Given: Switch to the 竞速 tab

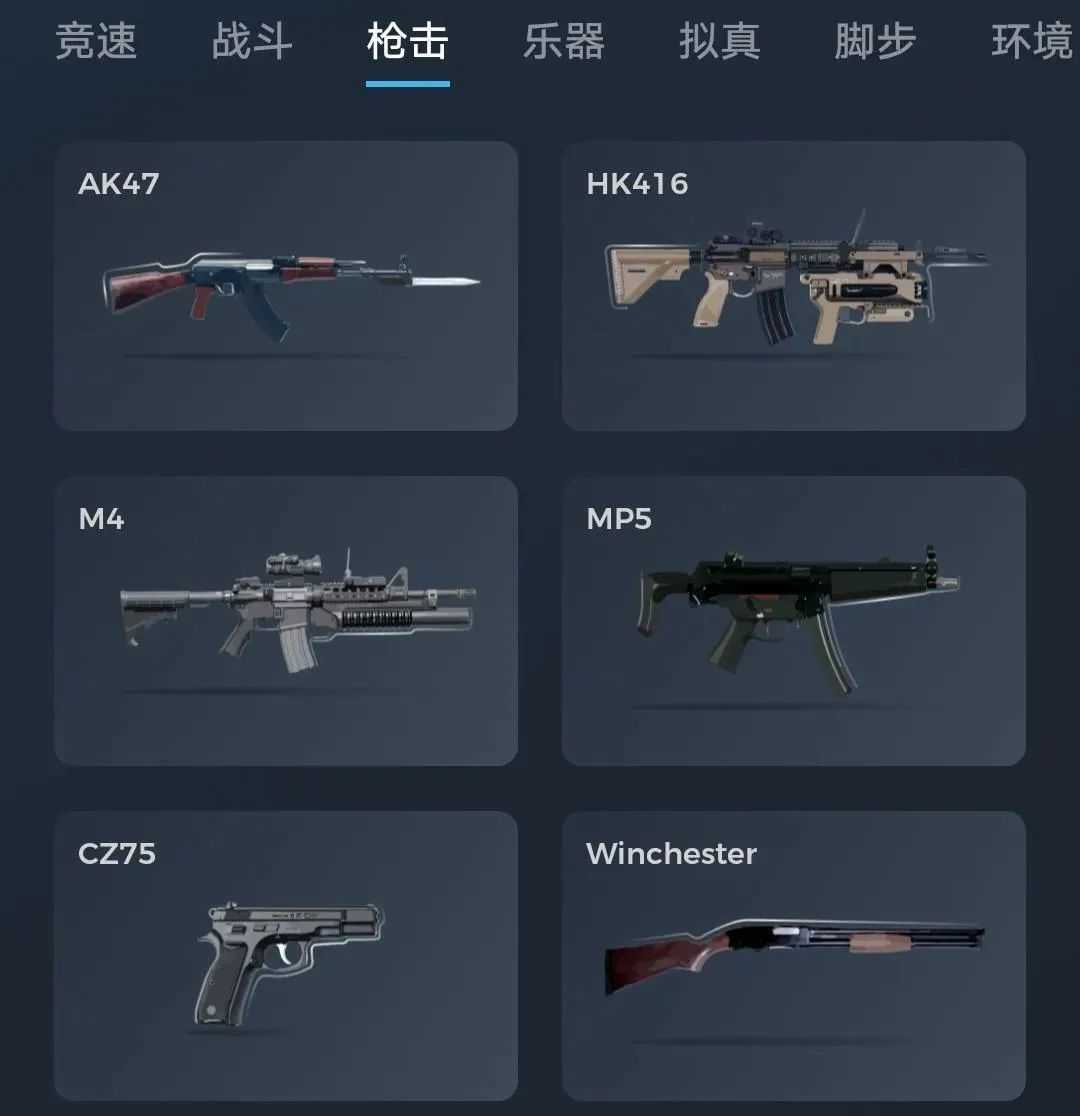Looking at the screenshot, I should click(x=96, y=43).
